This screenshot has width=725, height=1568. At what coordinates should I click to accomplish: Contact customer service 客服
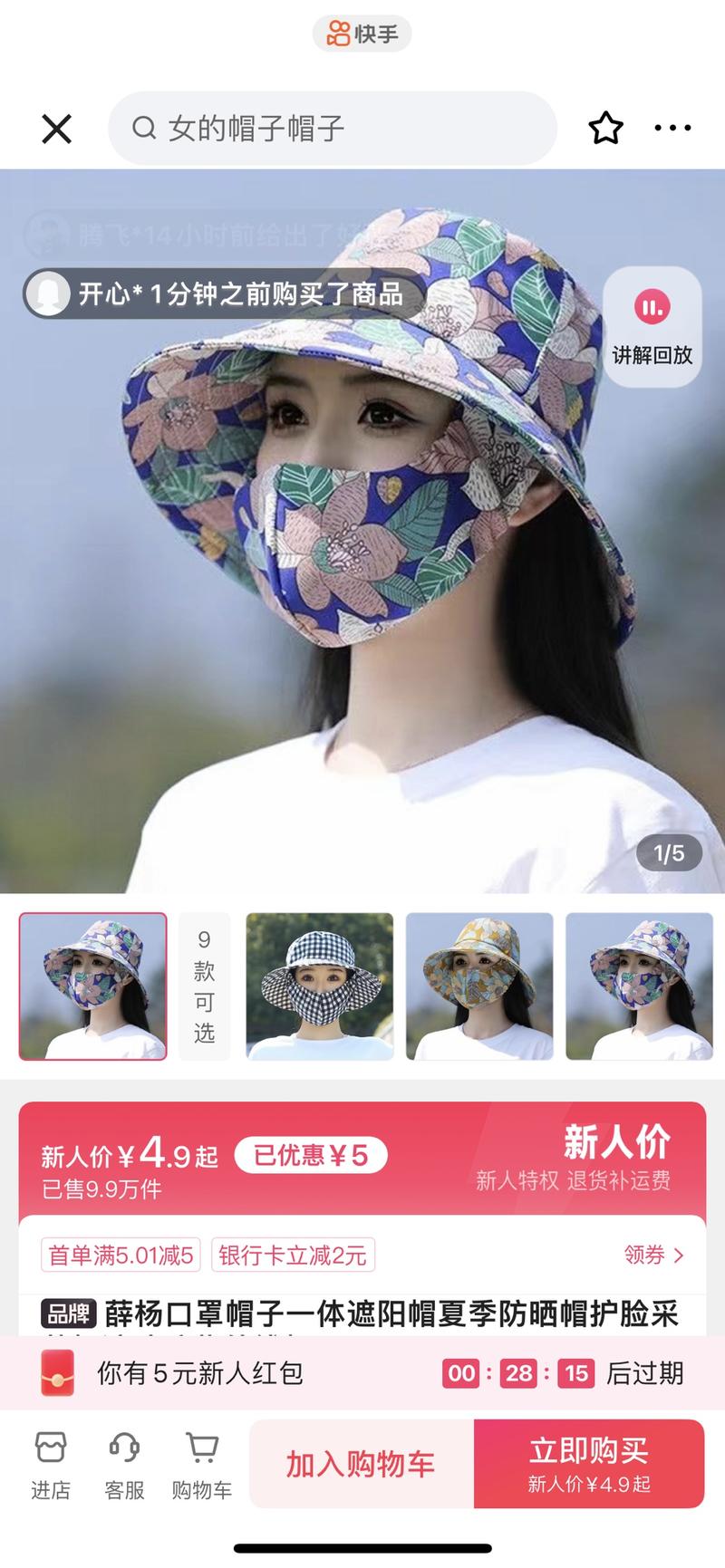click(124, 1465)
